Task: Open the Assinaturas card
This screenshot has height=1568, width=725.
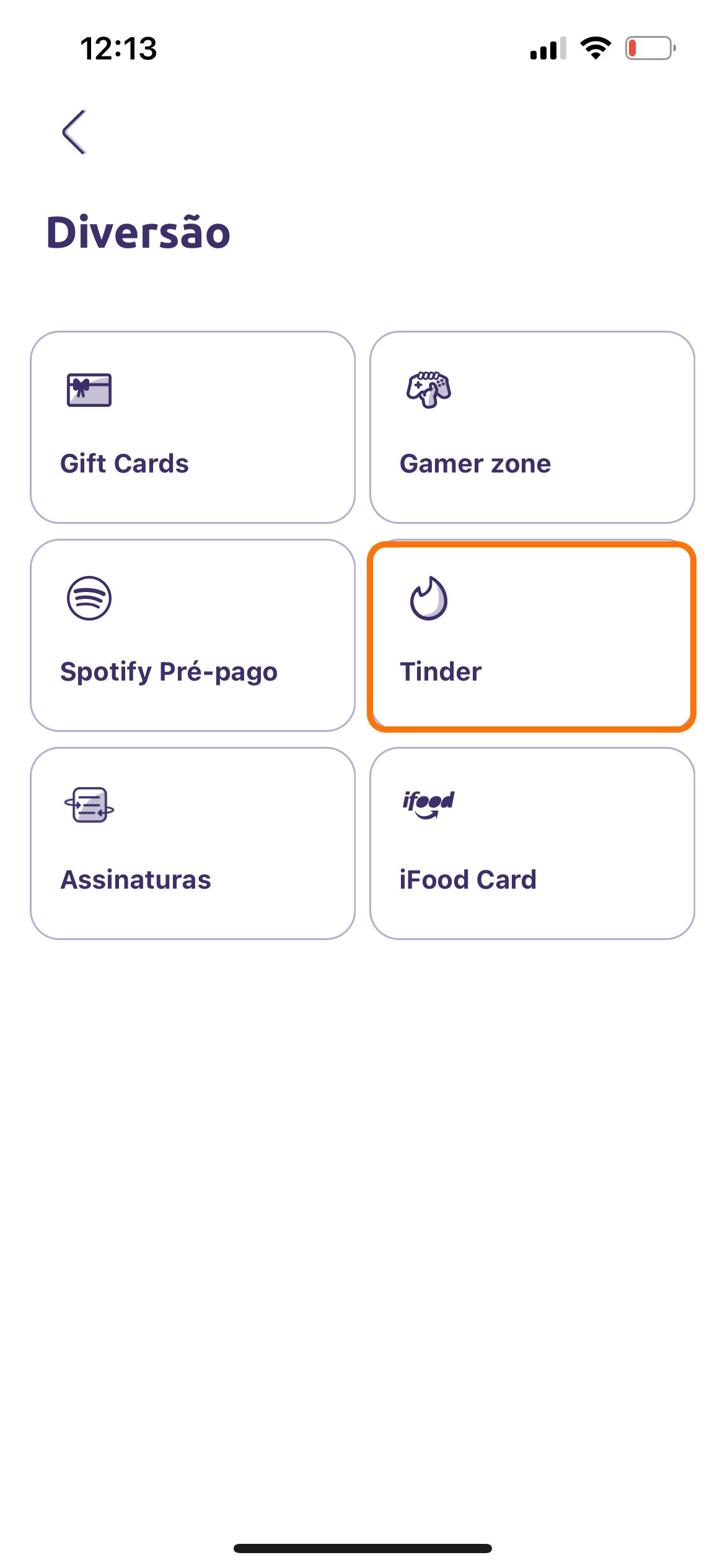Action: pyautogui.click(x=193, y=843)
